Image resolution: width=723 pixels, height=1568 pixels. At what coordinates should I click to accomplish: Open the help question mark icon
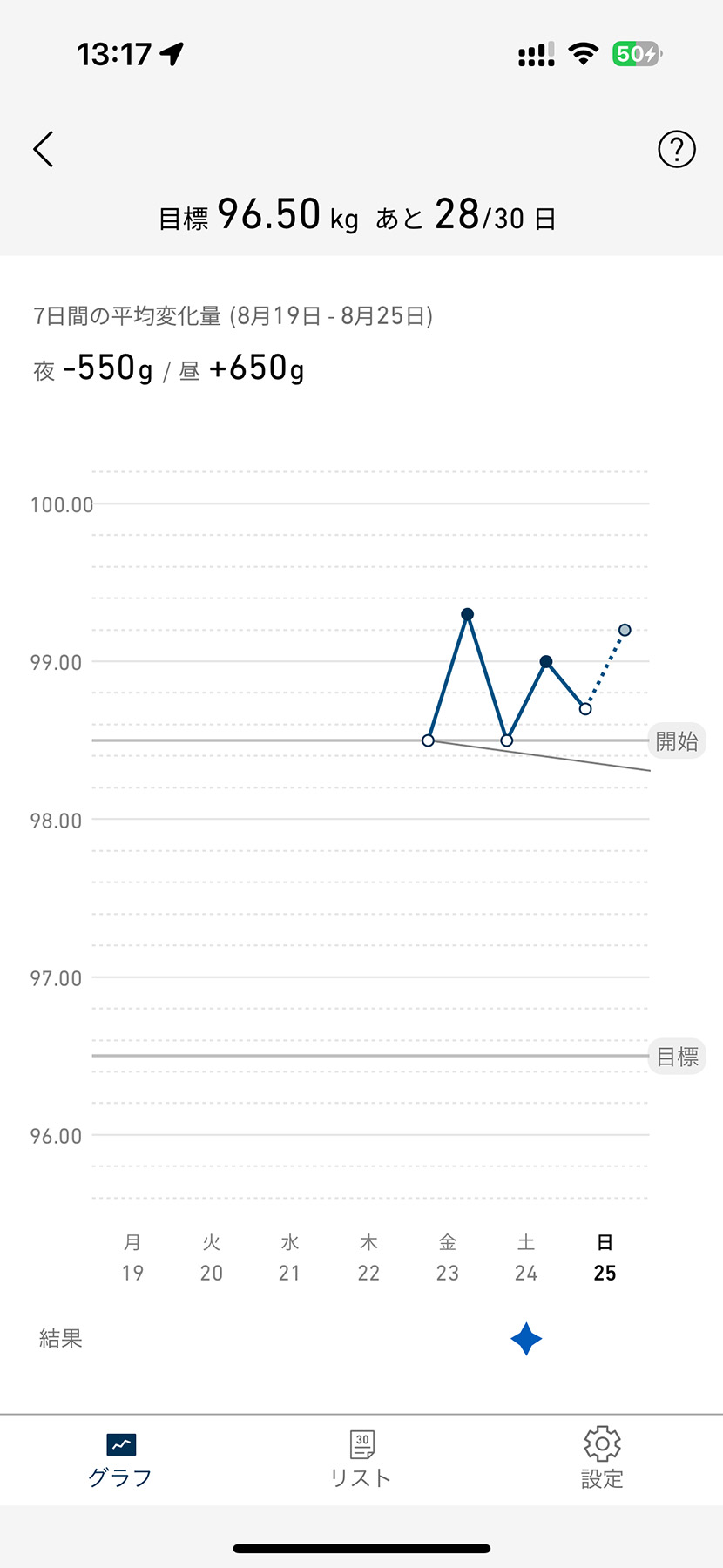[x=676, y=149]
